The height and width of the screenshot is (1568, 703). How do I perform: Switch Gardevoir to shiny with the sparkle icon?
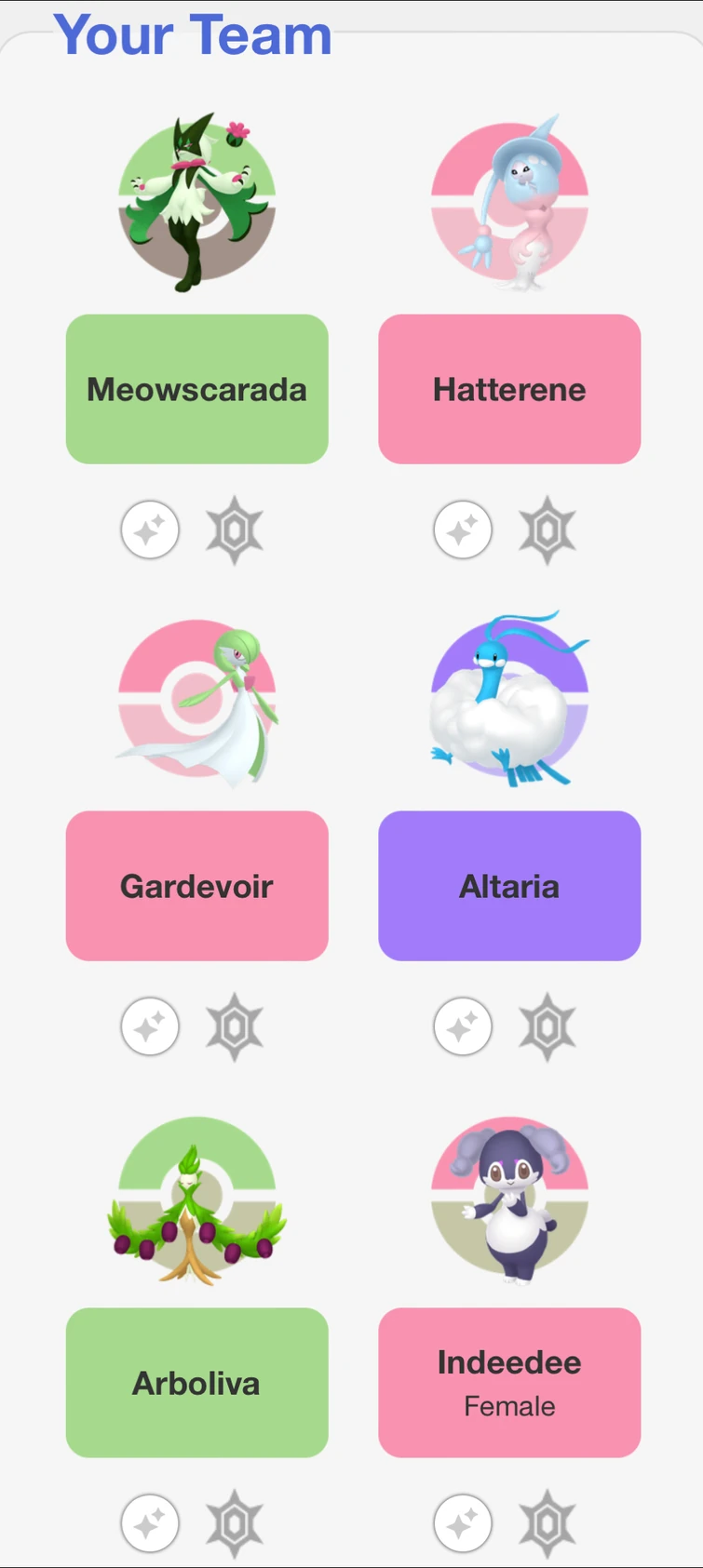(150, 1027)
